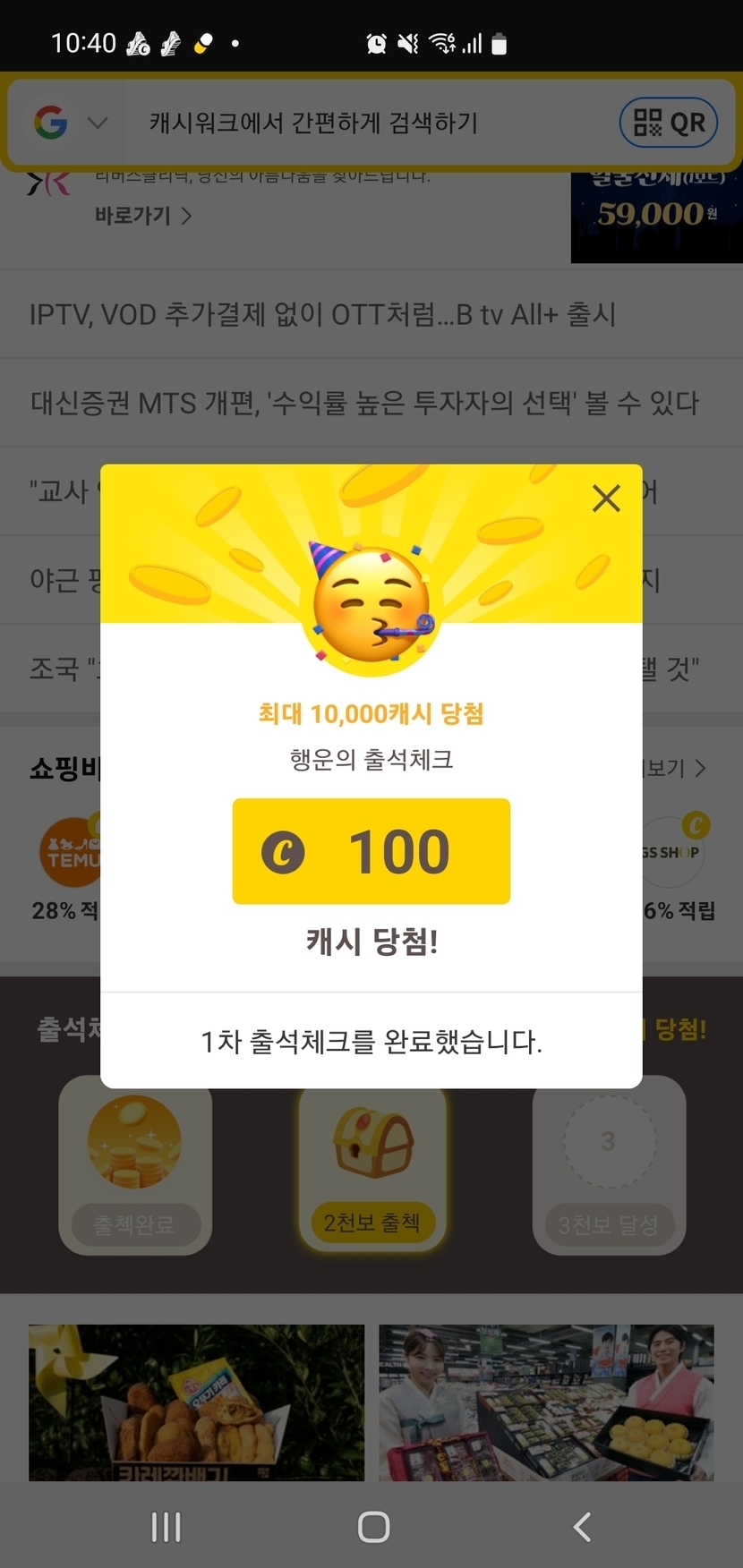This screenshot has height=1568, width=743.
Task: Open the 캐시워크 search box
Action: (x=313, y=123)
